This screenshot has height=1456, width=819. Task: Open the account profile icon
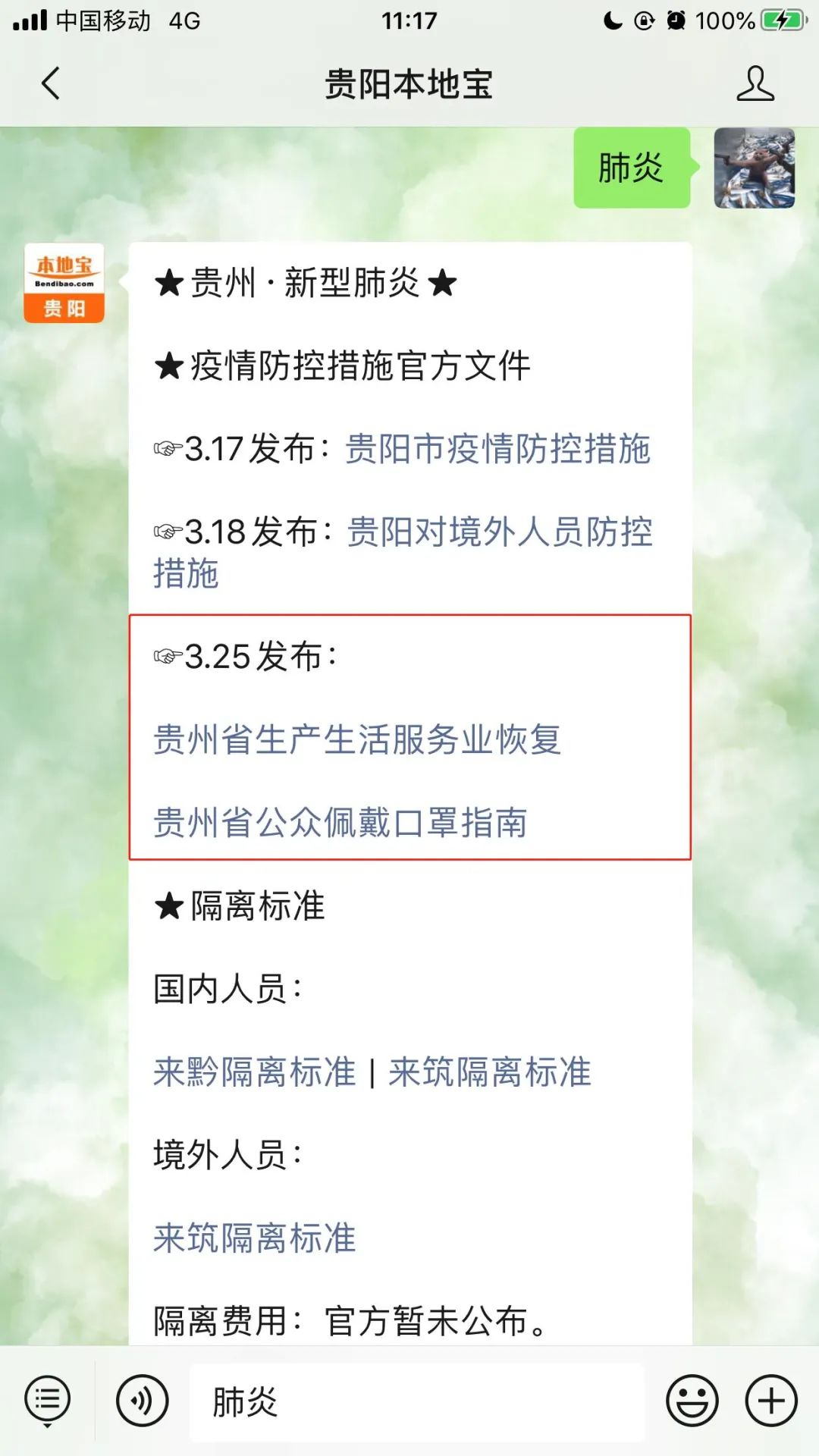755,83
